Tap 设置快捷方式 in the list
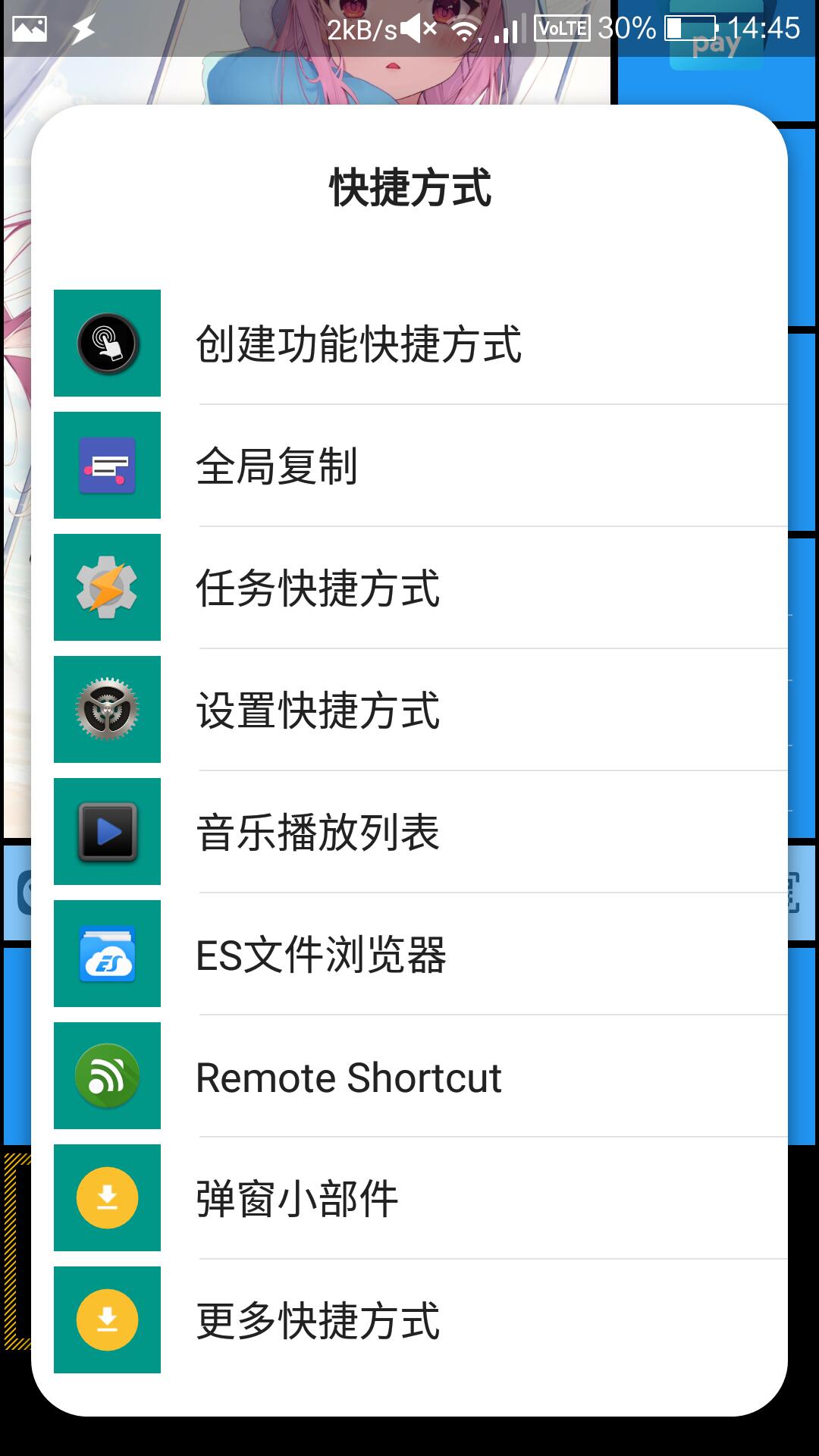This screenshot has width=819, height=1456. (318, 710)
